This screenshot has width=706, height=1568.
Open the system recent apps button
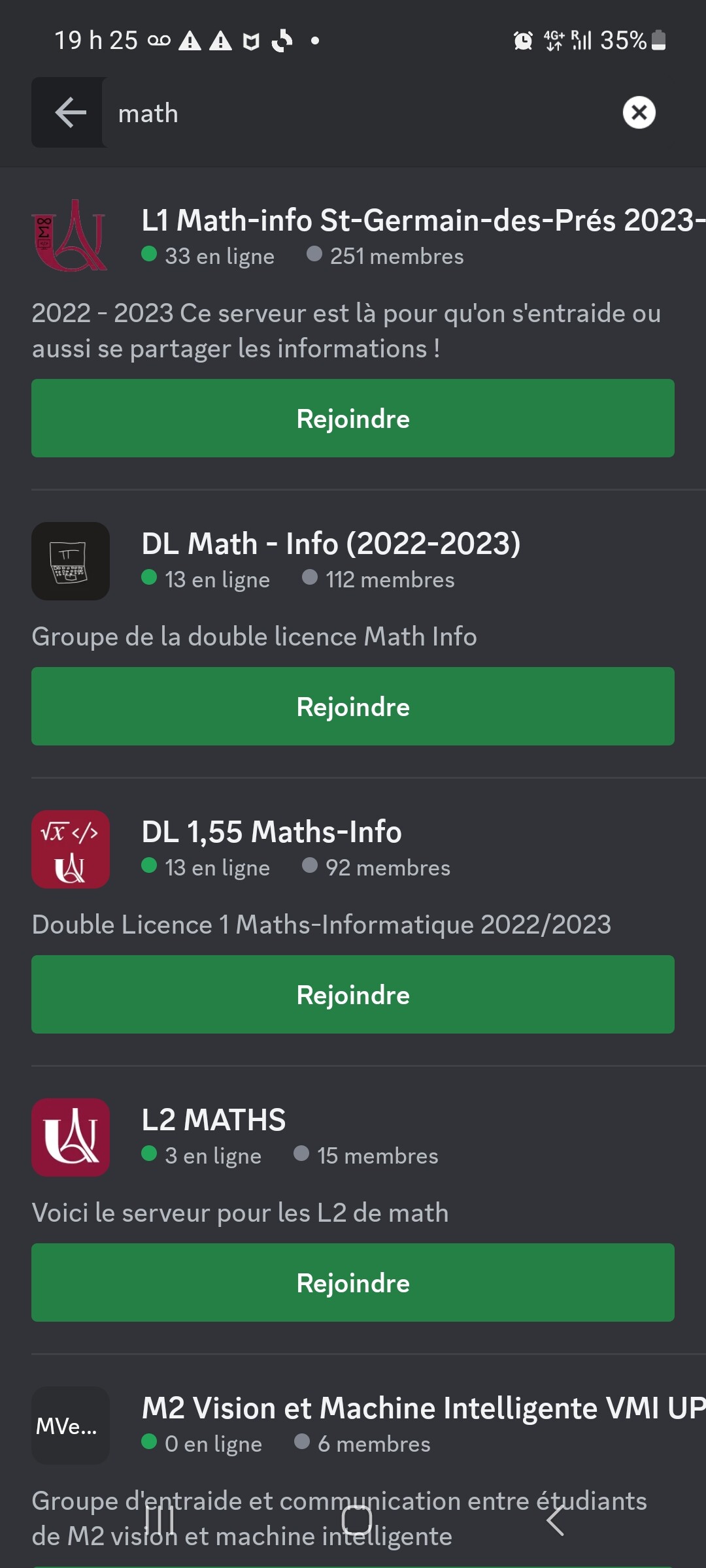coord(159,1520)
